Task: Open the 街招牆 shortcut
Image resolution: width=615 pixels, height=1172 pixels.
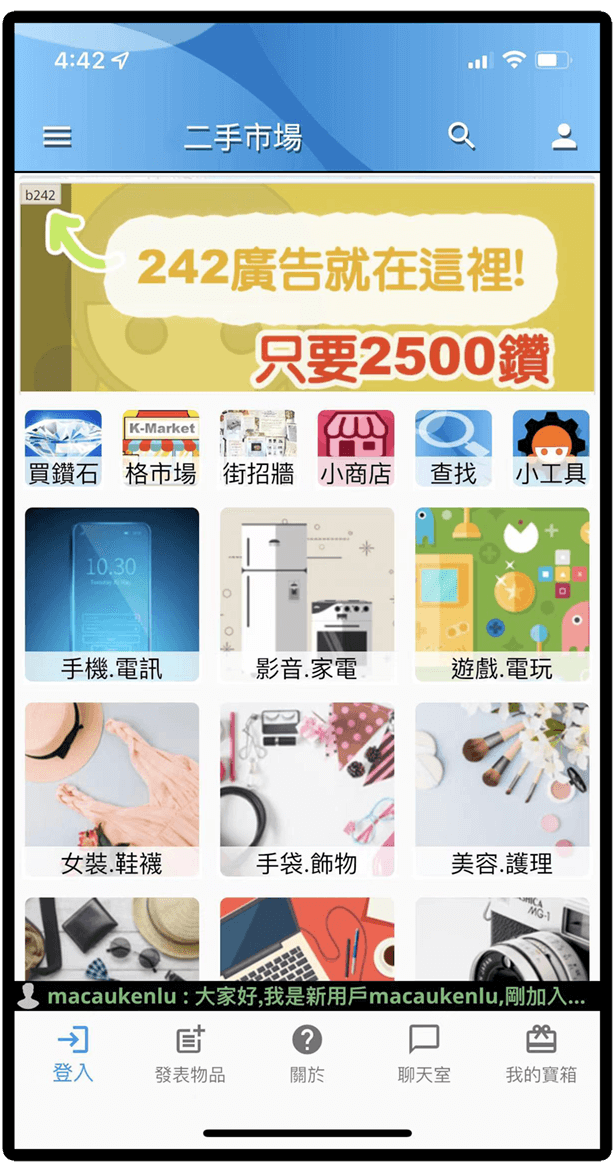Action: [x=258, y=448]
